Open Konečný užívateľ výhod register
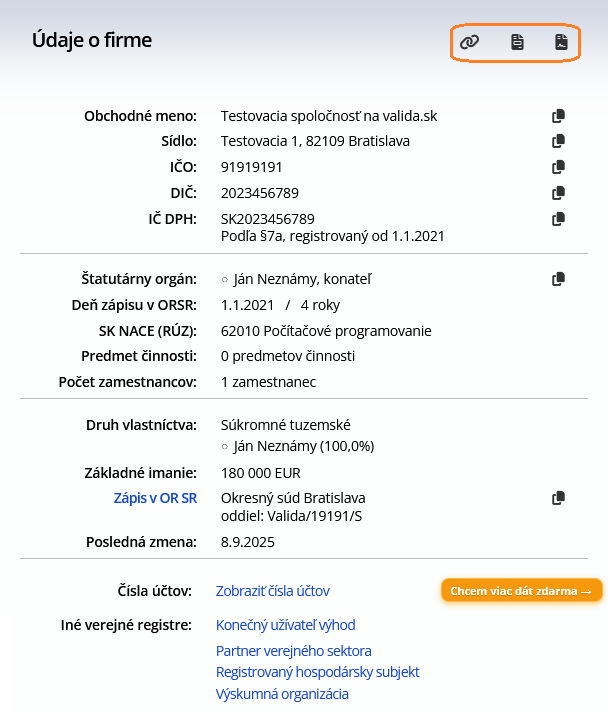The image size is (608, 716). pyautogui.click(x=286, y=625)
